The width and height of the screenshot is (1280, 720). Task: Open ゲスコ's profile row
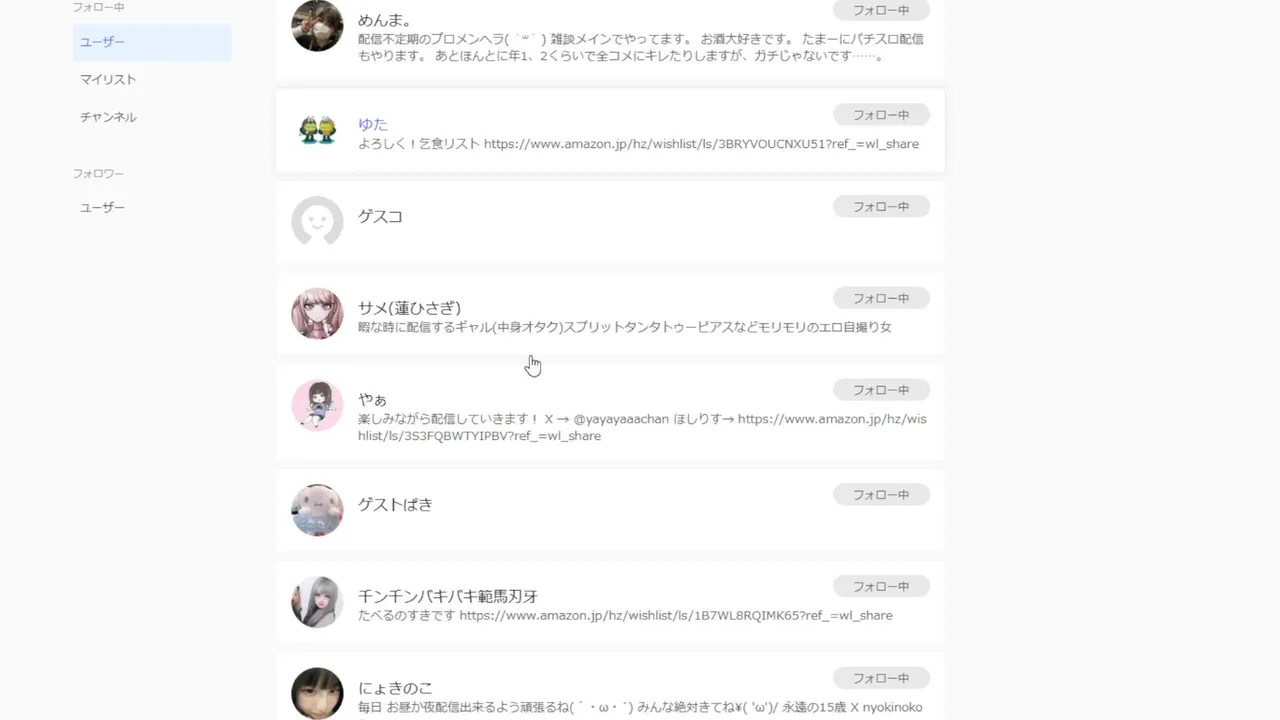pos(380,216)
